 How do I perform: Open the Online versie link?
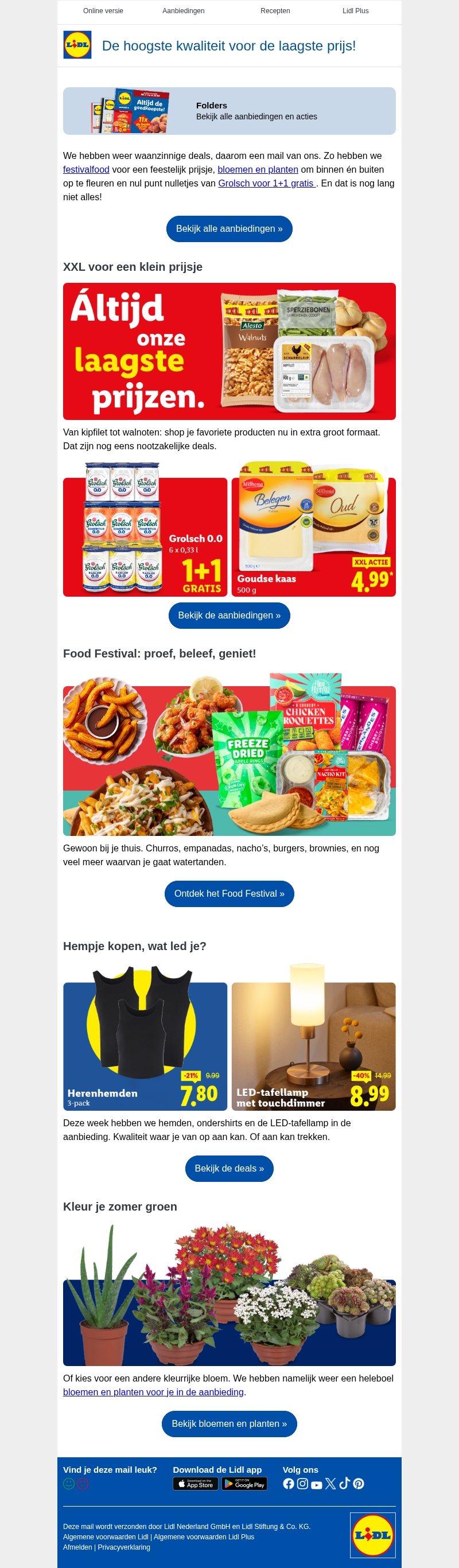[x=103, y=11]
